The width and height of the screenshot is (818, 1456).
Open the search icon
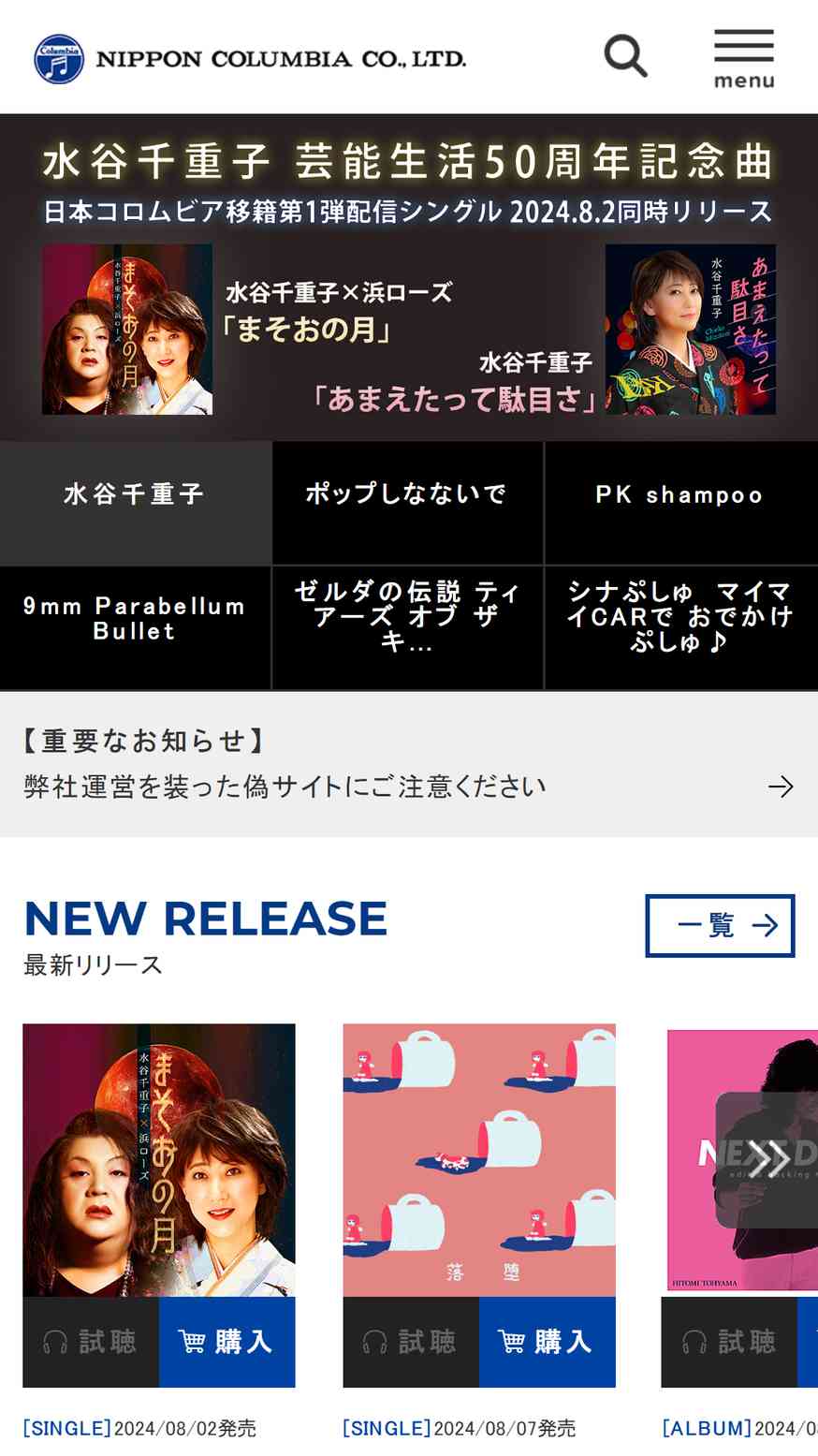[625, 57]
